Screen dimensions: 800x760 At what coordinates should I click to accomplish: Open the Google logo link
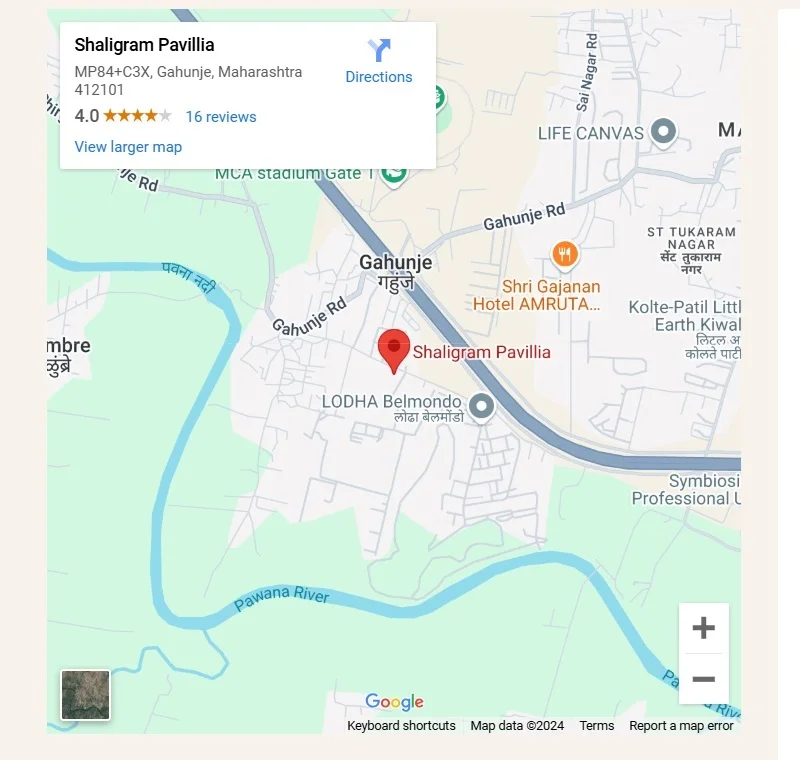point(394,702)
